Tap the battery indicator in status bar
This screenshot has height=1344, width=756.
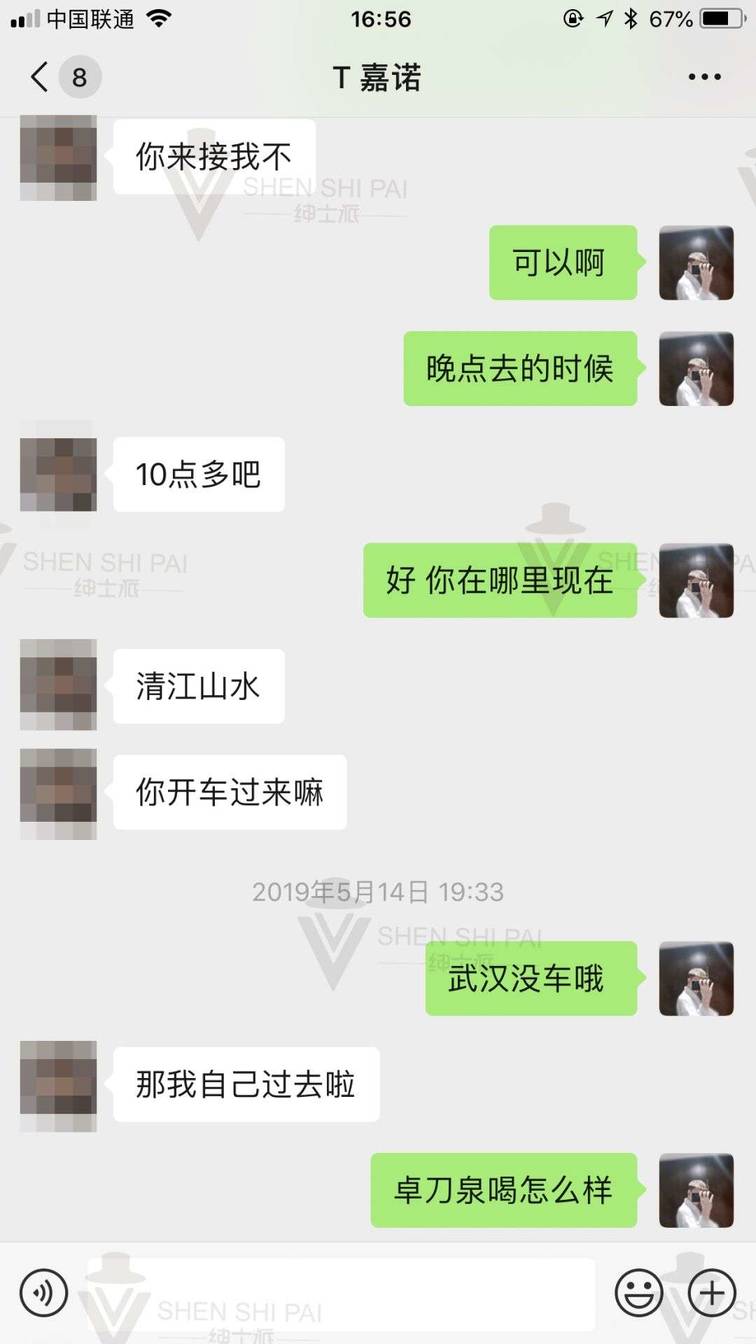[x=722, y=16]
